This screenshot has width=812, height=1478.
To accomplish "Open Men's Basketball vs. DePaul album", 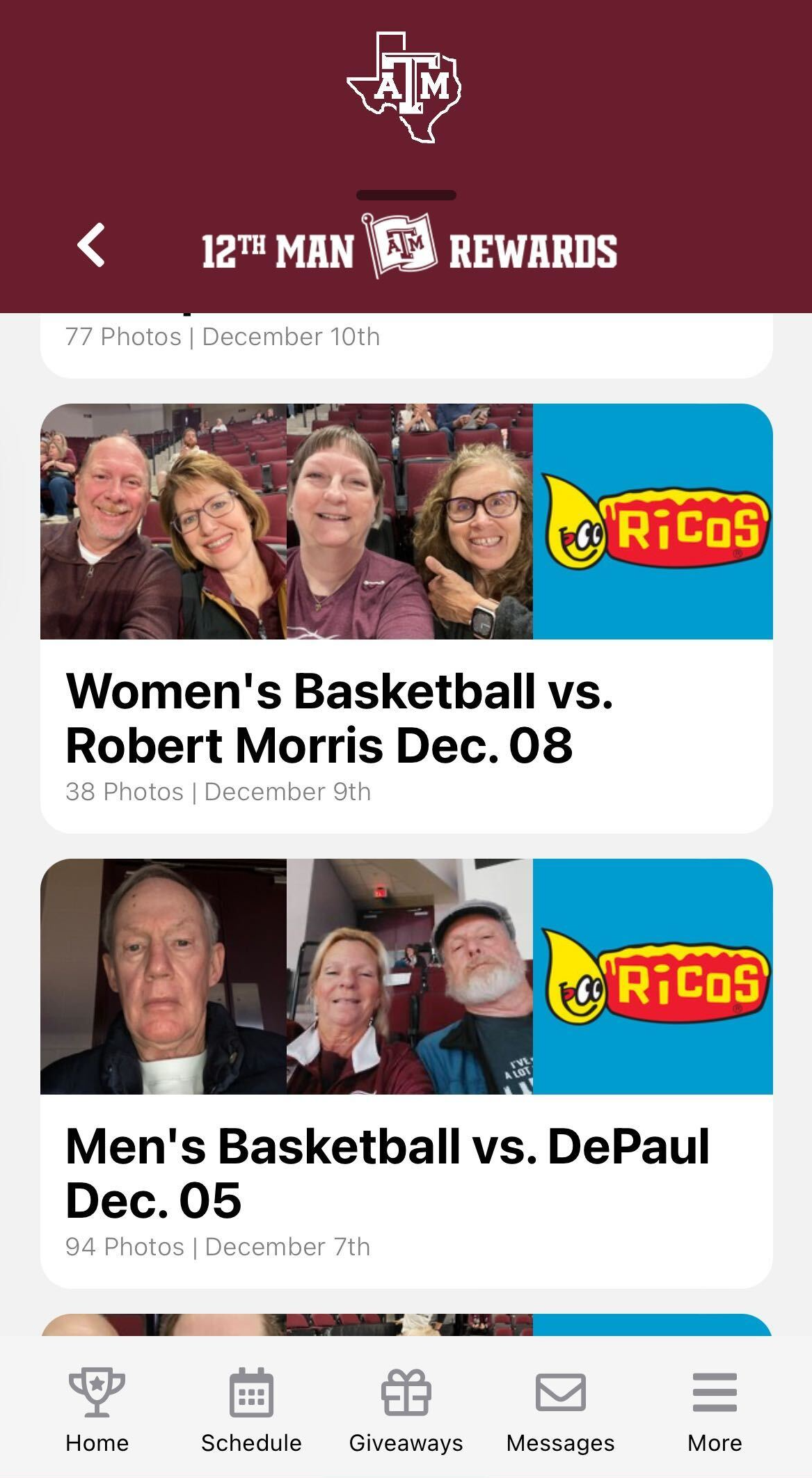I will point(406,1172).
